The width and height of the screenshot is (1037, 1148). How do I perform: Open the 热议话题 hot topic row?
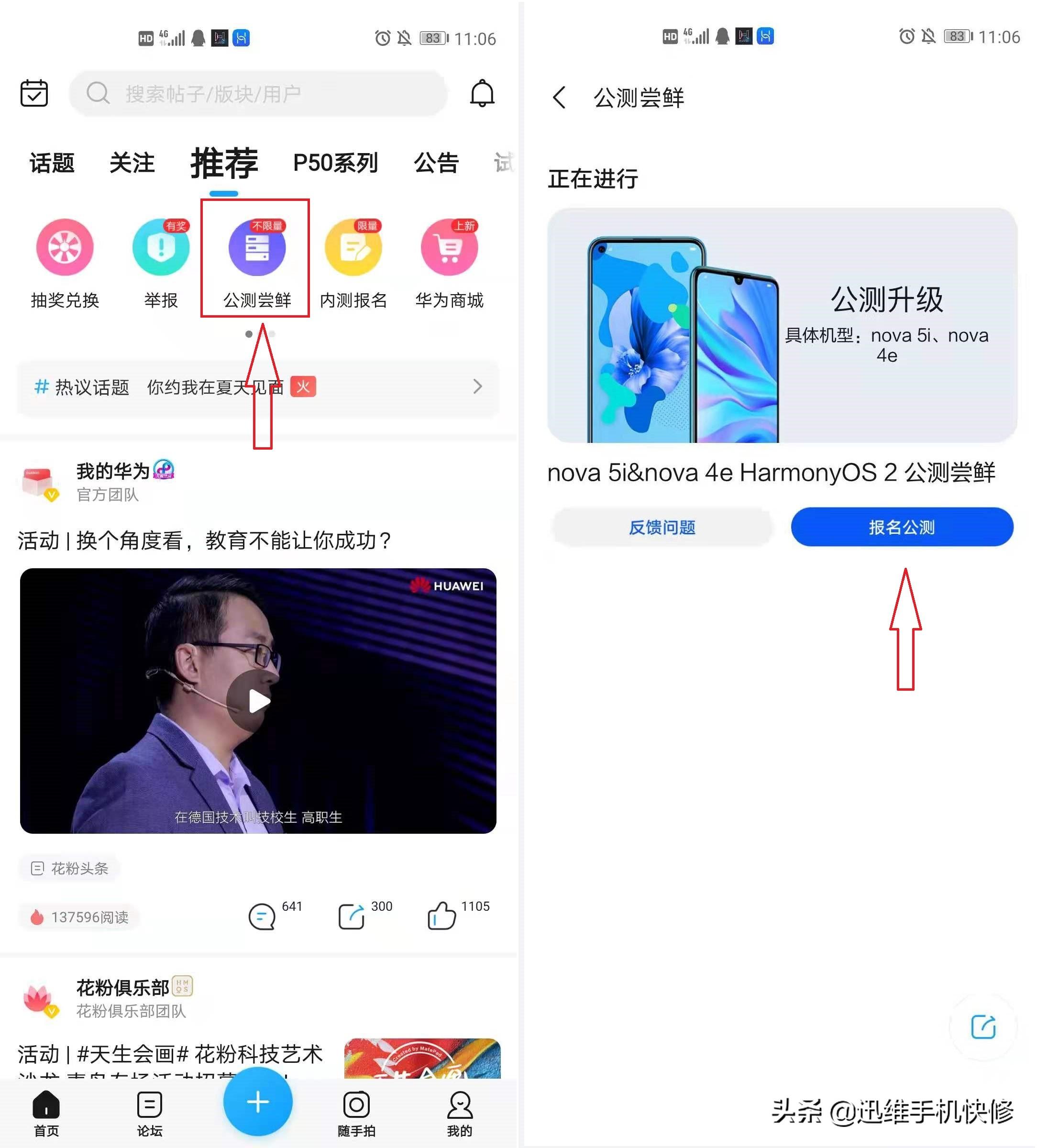coord(258,387)
